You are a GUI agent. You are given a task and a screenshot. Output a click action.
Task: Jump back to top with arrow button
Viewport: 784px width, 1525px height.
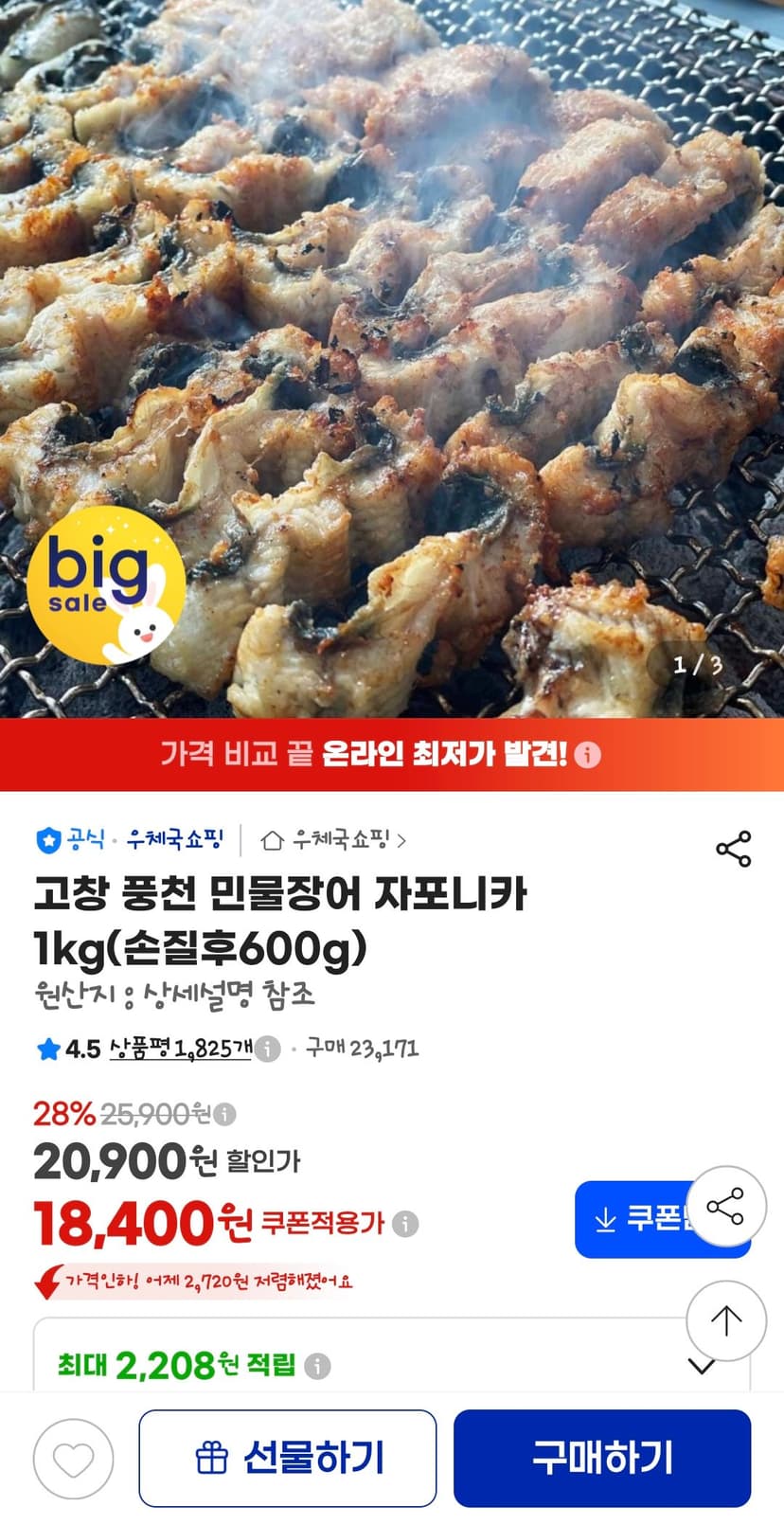click(x=726, y=1320)
